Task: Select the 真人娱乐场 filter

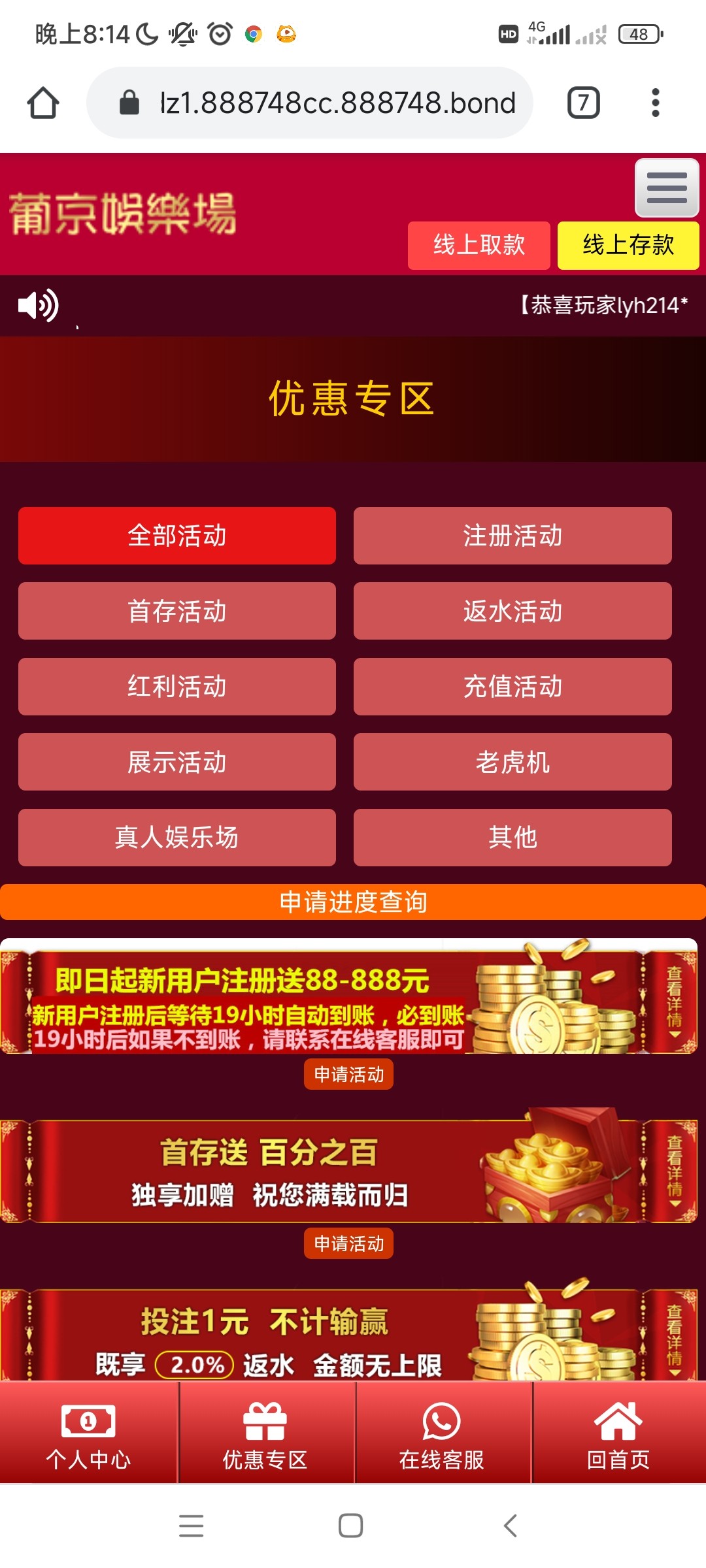Action: pos(176,837)
